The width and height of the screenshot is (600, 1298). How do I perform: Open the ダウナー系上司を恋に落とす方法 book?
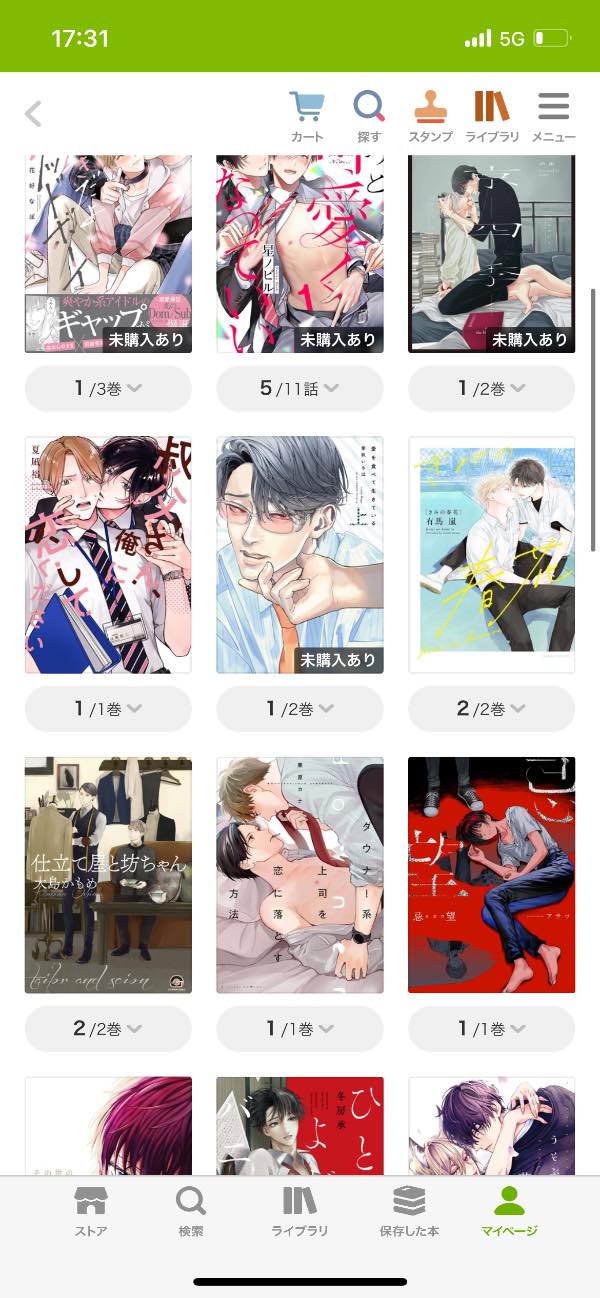(x=300, y=875)
